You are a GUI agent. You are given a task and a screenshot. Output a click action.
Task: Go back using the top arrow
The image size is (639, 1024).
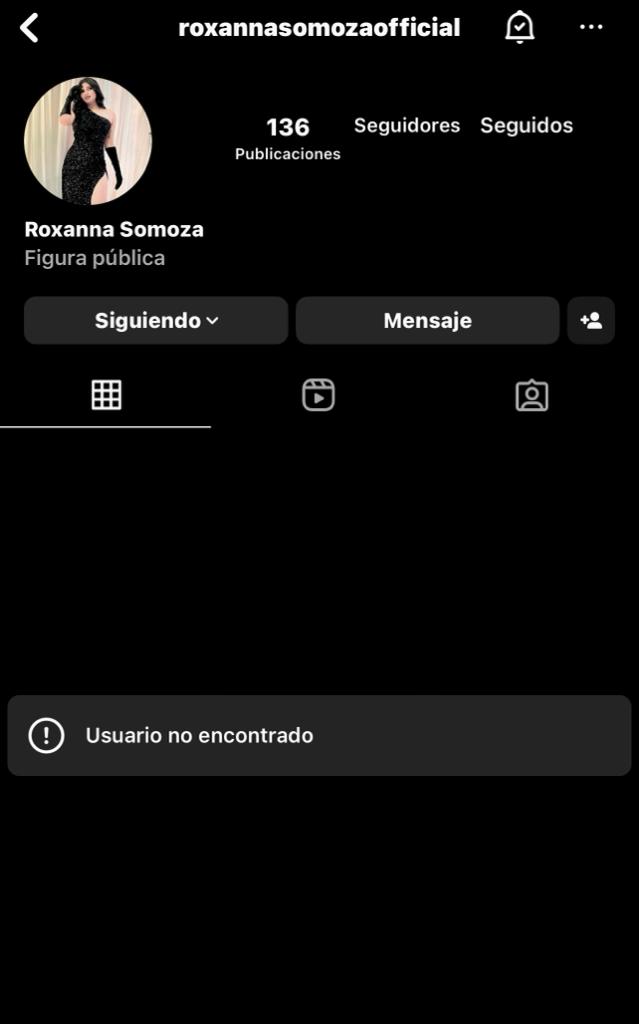pos(29,28)
